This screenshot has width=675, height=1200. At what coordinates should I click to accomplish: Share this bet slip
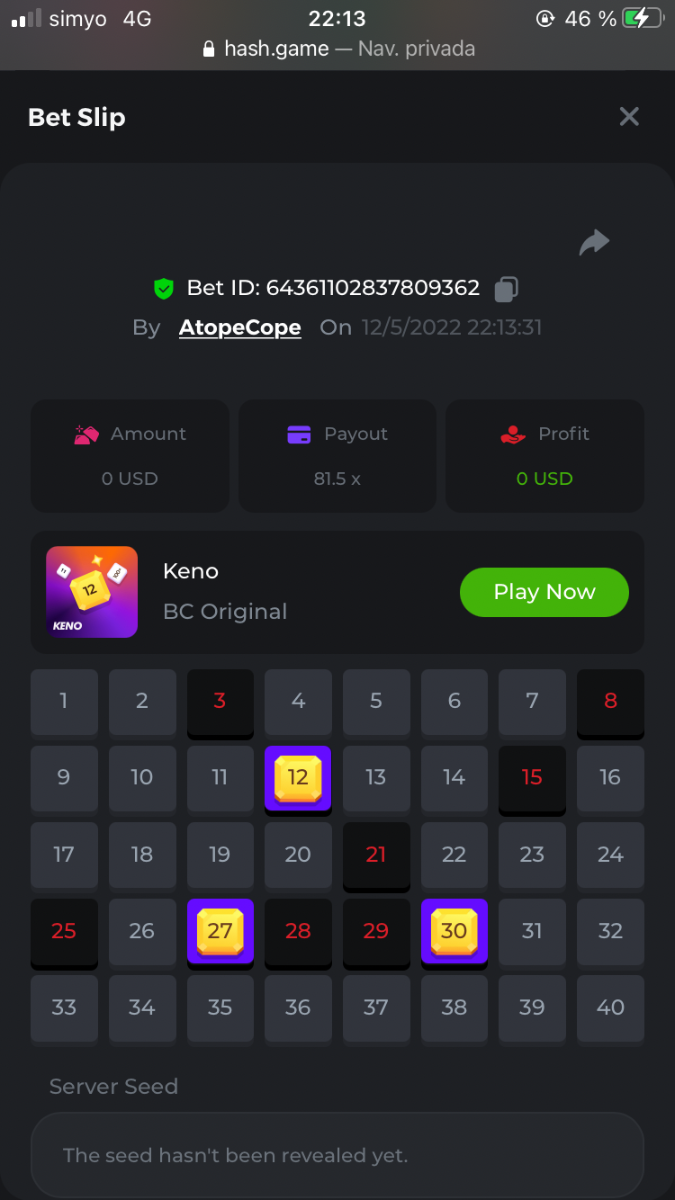click(x=594, y=242)
